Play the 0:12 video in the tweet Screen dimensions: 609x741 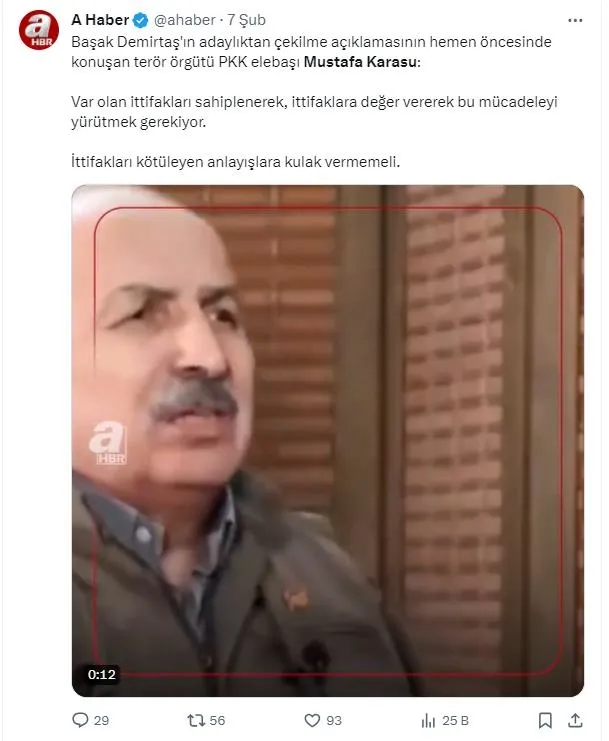tap(327, 440)
